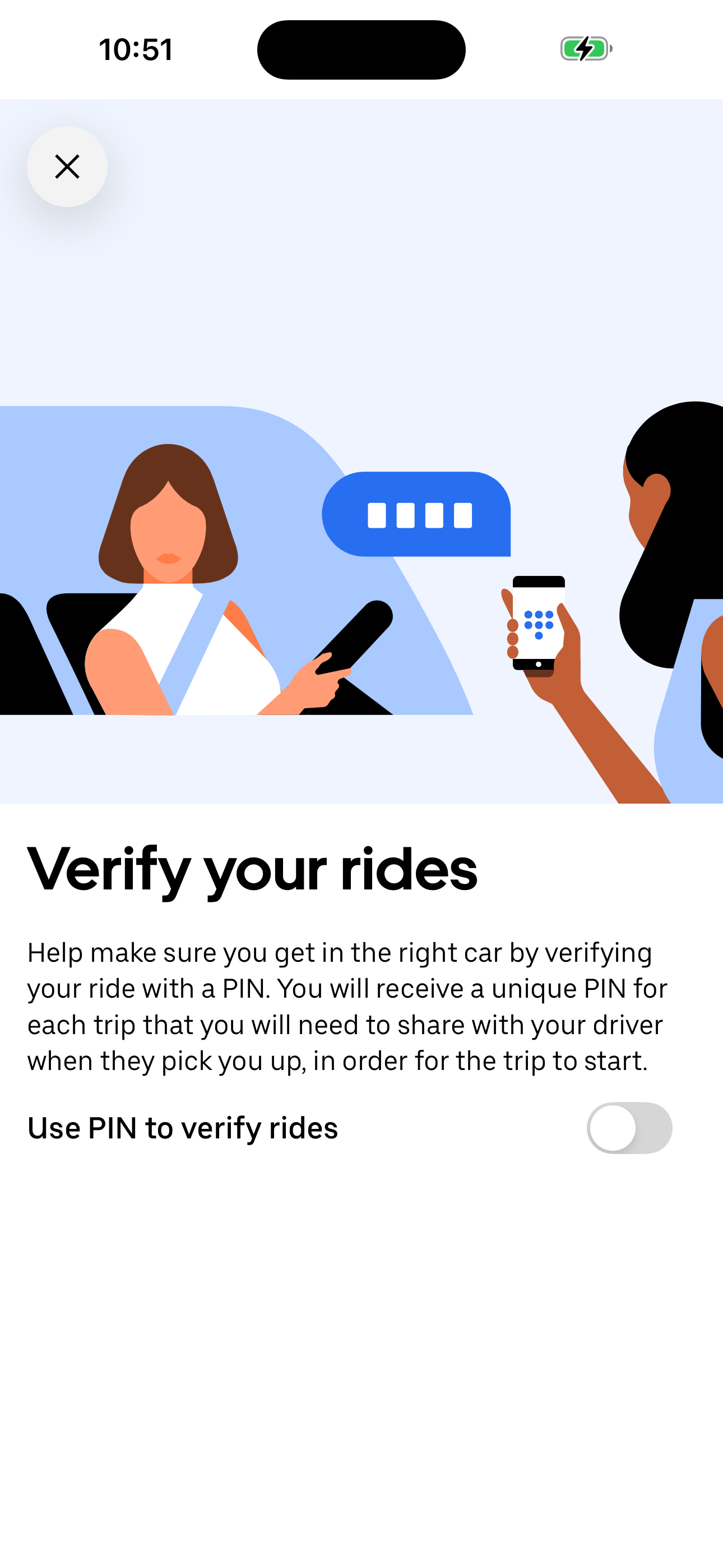Screen dimensions: 723x1568
Task: Tap the Dynamic Island at top center
Action: tap(361, 49)
